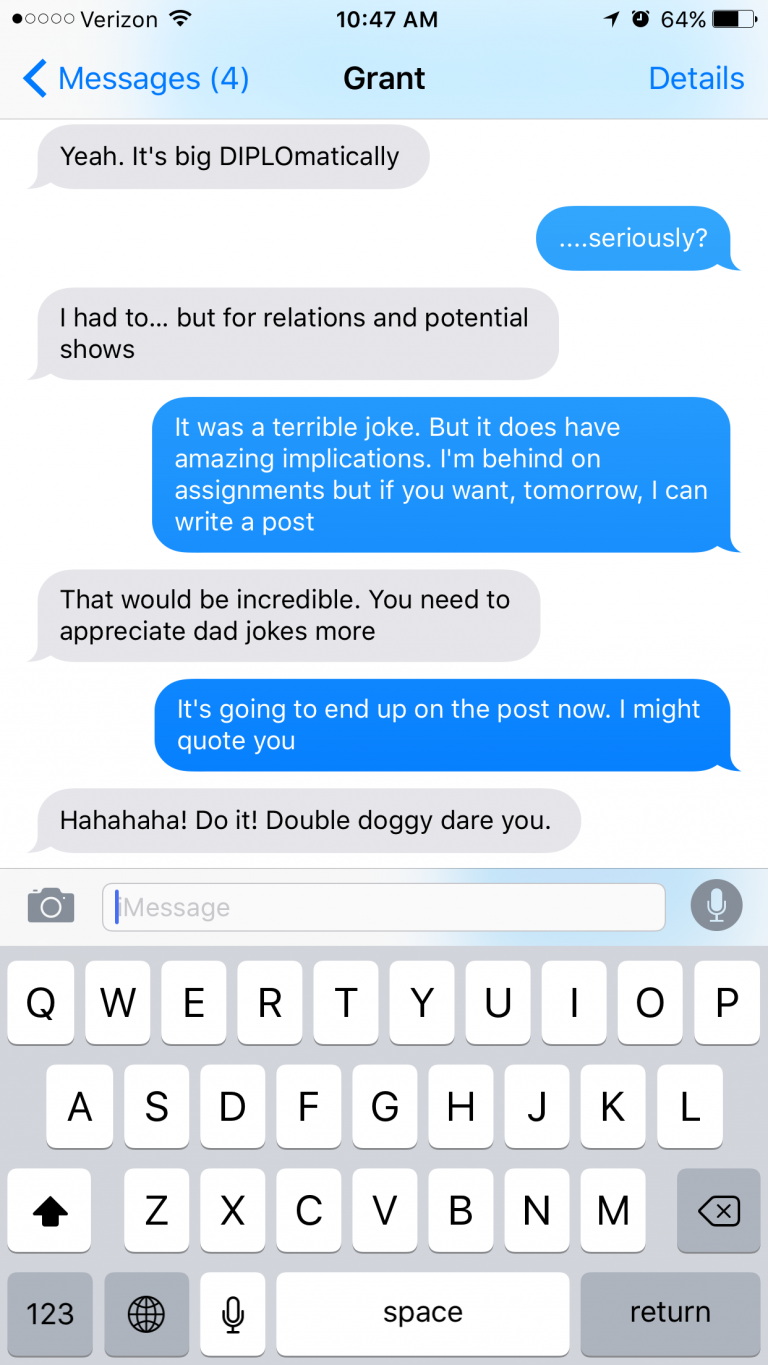This screenshot has width=768, height=1365.
Task: Hit the backspace key
Action: [x=718, y=1211]
